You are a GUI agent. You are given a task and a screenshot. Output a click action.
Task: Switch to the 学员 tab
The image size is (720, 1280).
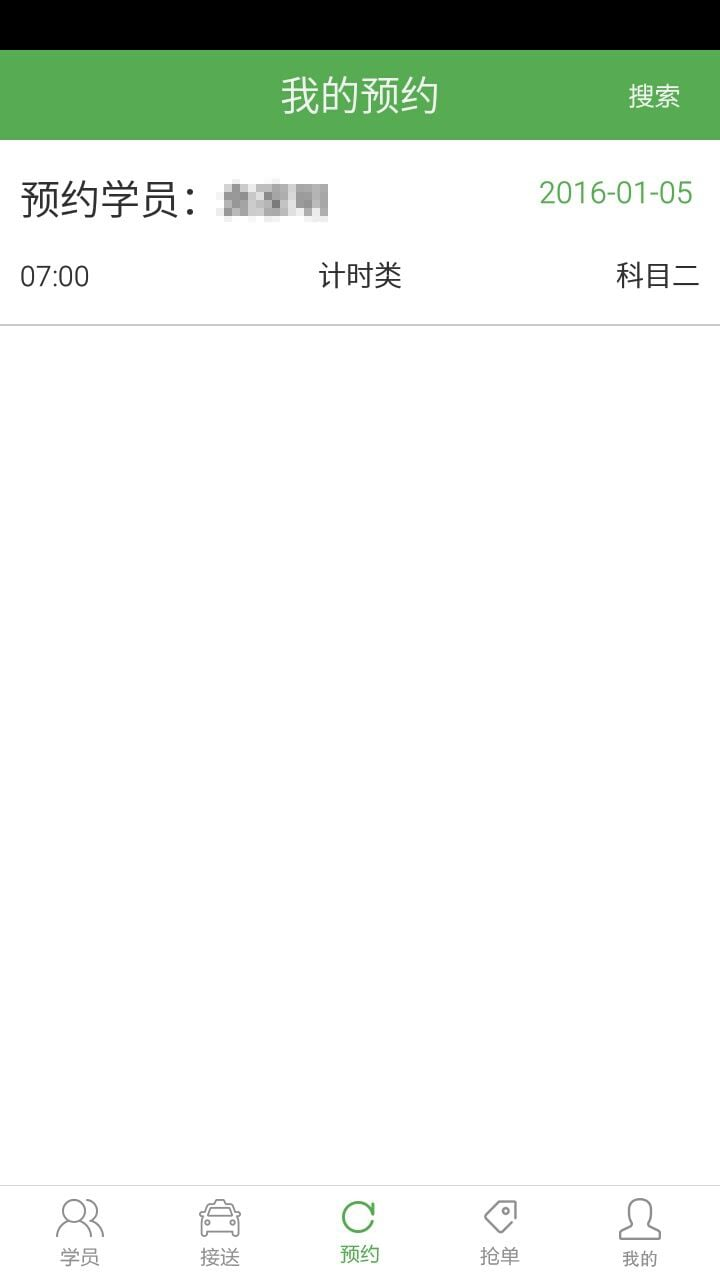(80, 1232)
